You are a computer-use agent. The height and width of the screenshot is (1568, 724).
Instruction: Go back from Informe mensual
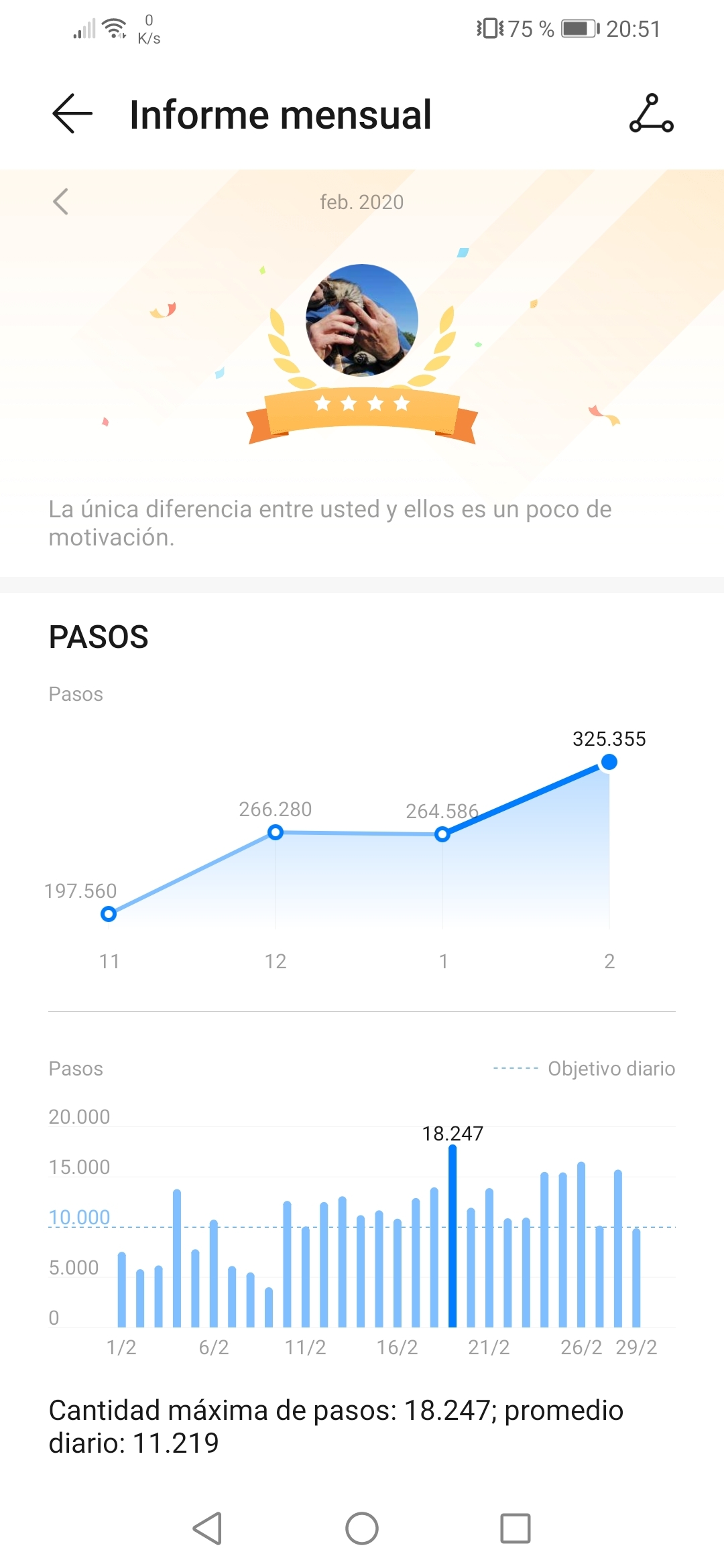(x=72, y=114)
